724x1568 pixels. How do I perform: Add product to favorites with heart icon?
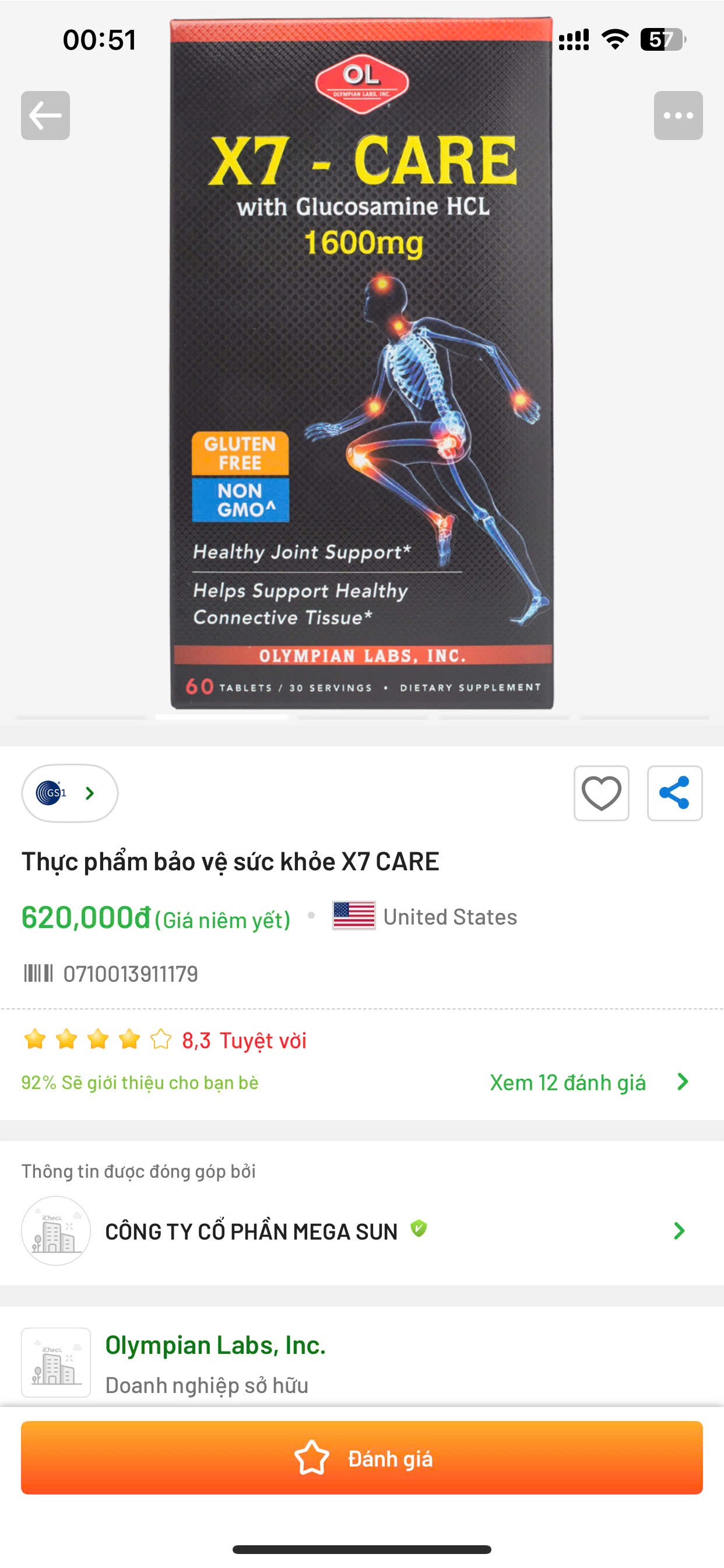pyautogui.click(x=601, y=793)
